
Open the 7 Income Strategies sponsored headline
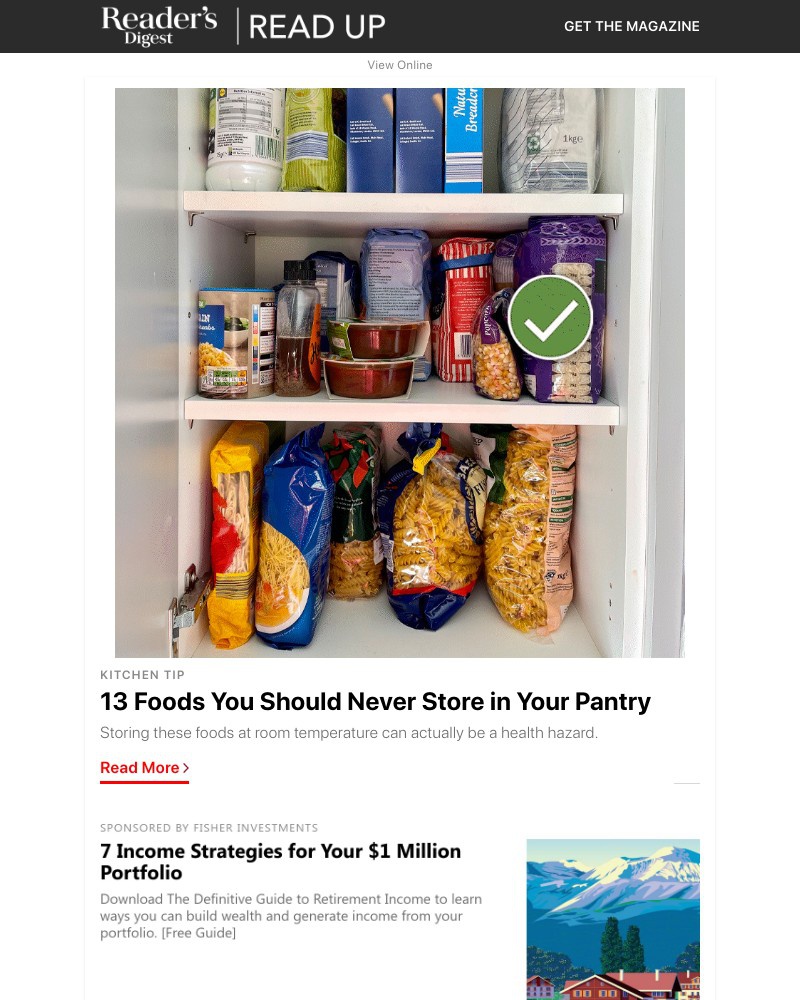(279, 862)
